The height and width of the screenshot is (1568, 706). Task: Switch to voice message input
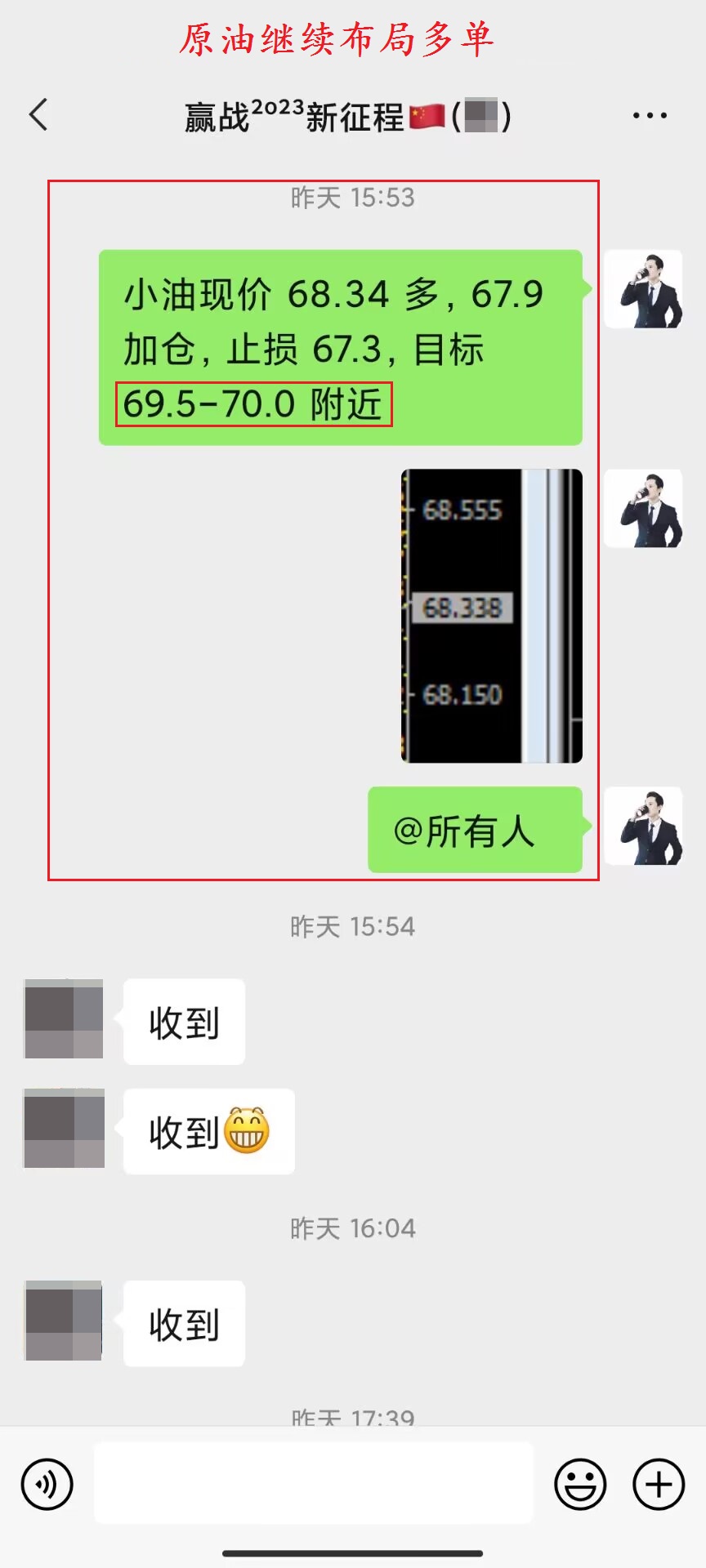[x=47, y=1484]
